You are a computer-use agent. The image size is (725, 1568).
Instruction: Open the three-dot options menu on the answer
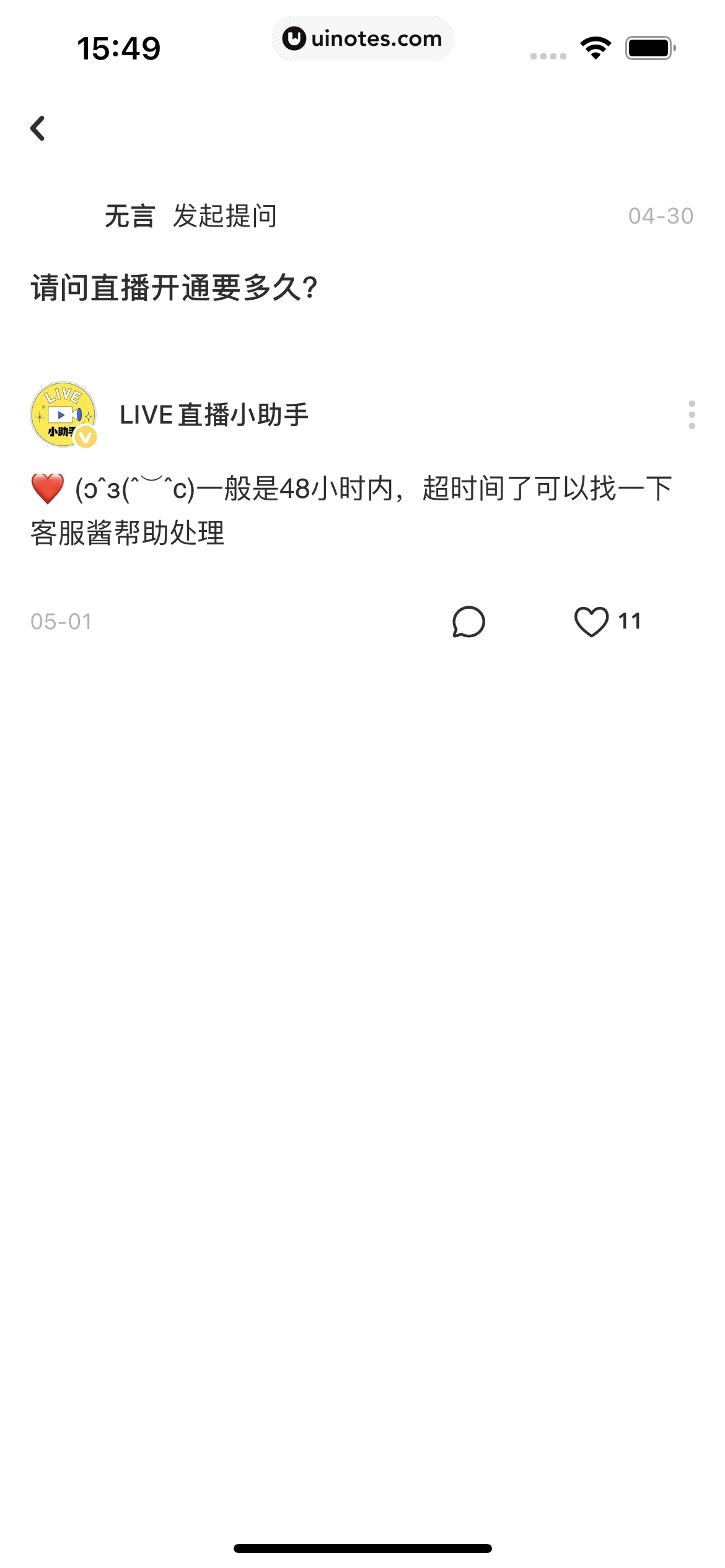(692, 414)
